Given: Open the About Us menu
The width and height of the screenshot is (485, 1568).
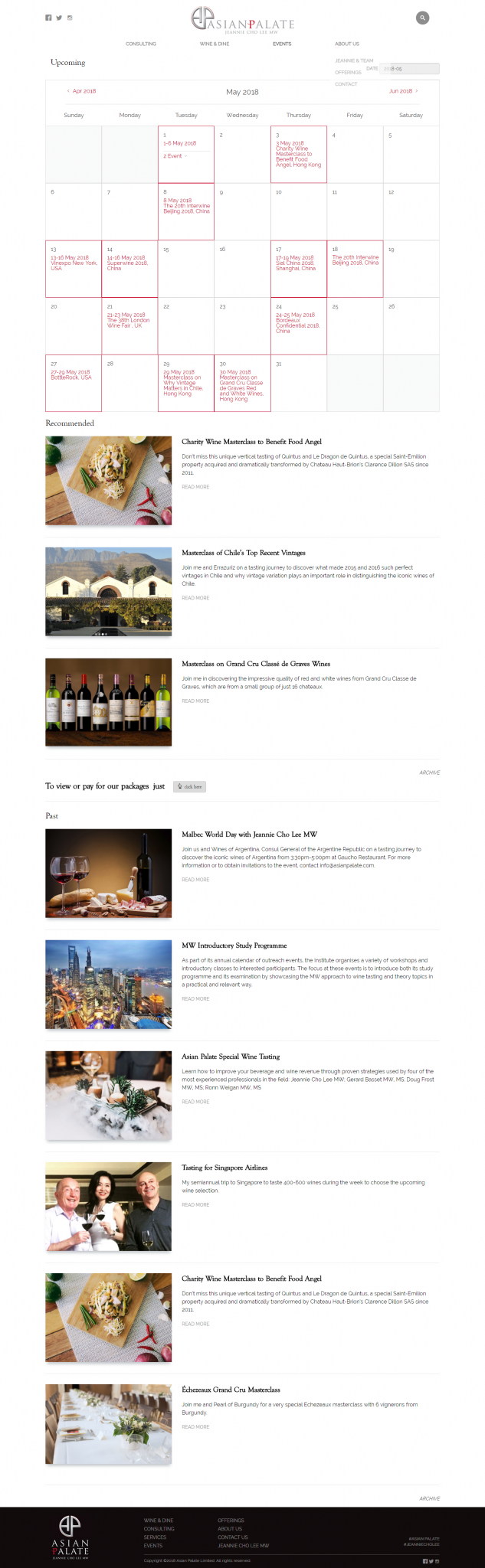Looking at the screenshot, I should (x=346, y=44).
